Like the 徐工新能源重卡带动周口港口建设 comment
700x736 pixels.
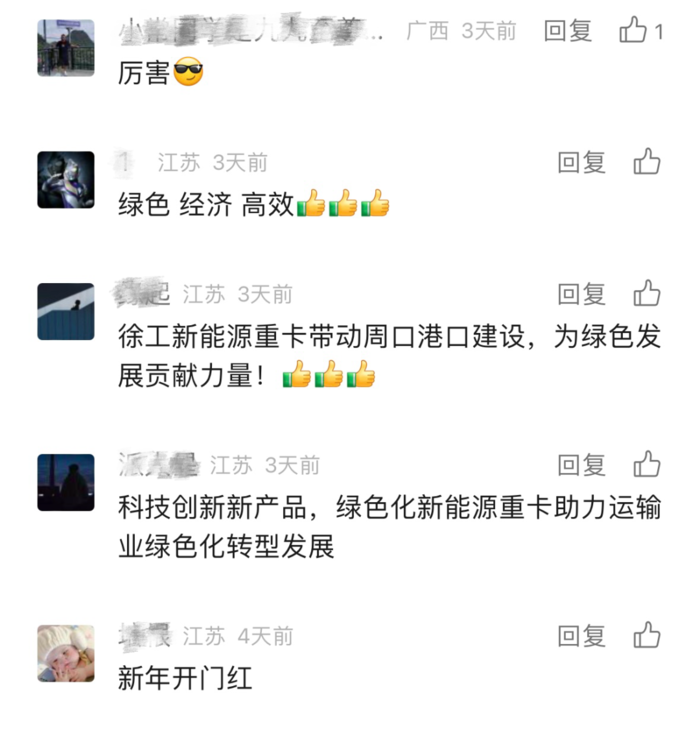click(x=647, y=294)
